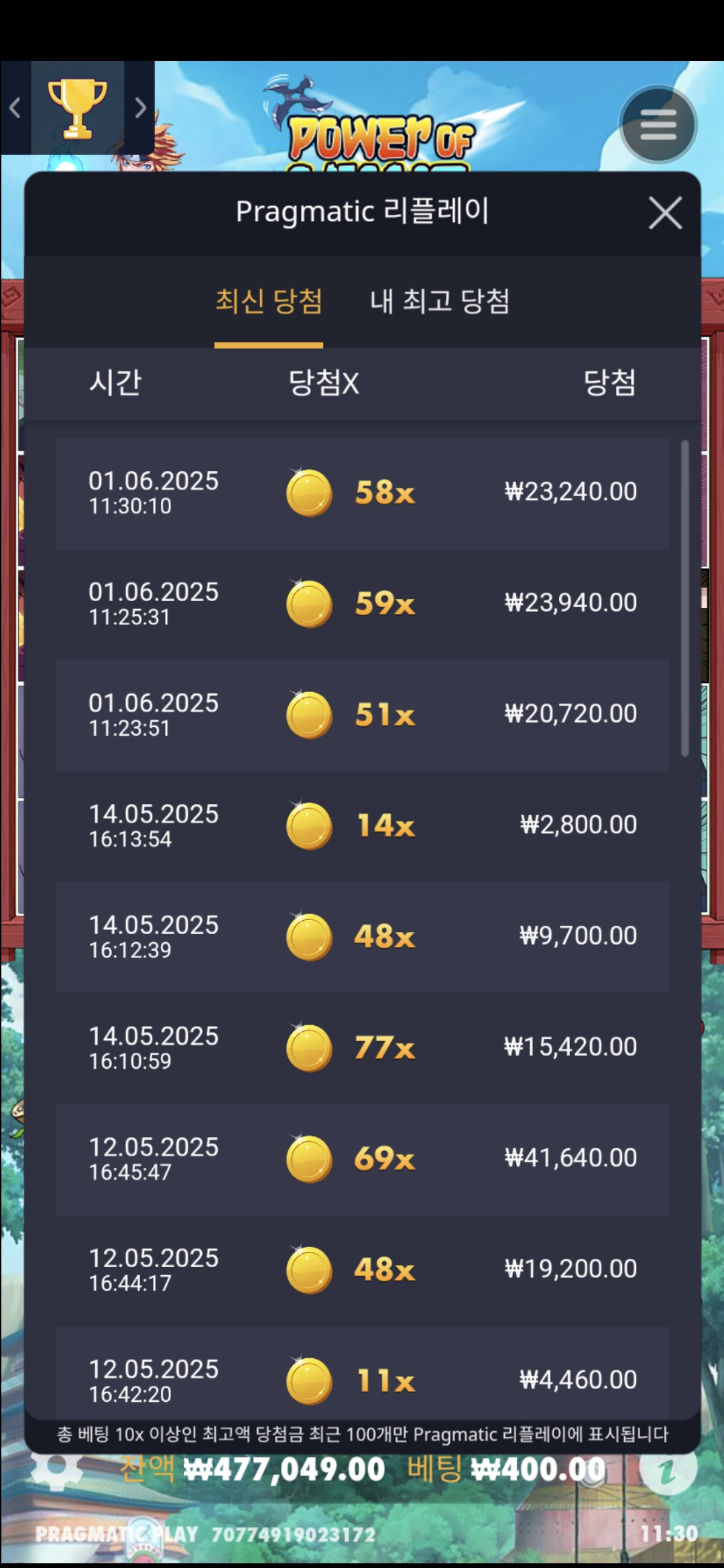Select the 최신 당첨 tab
Screen dimensions: 724x1568
tap(269, 301)
